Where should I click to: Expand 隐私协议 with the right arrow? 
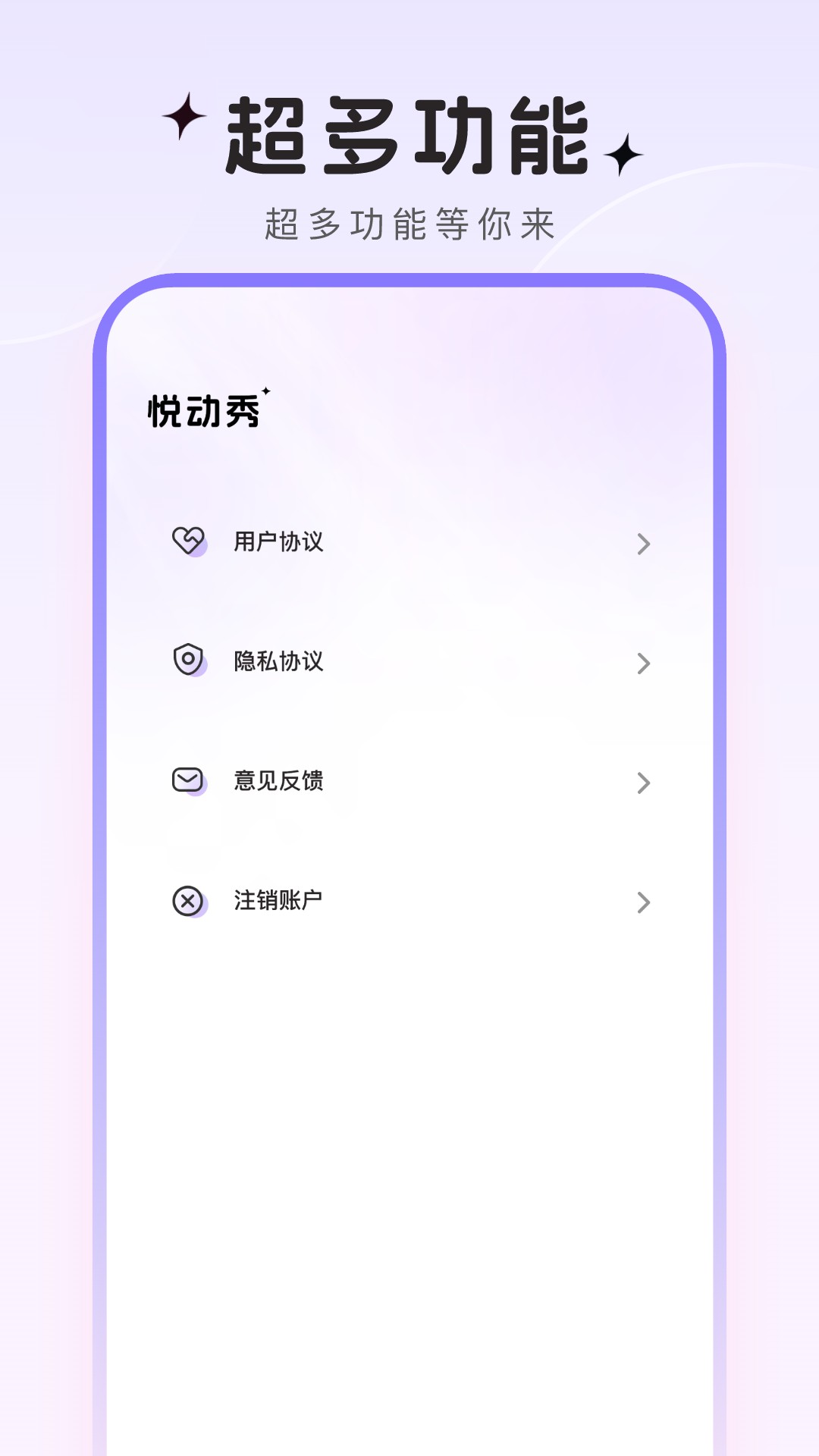coord(644,661)
